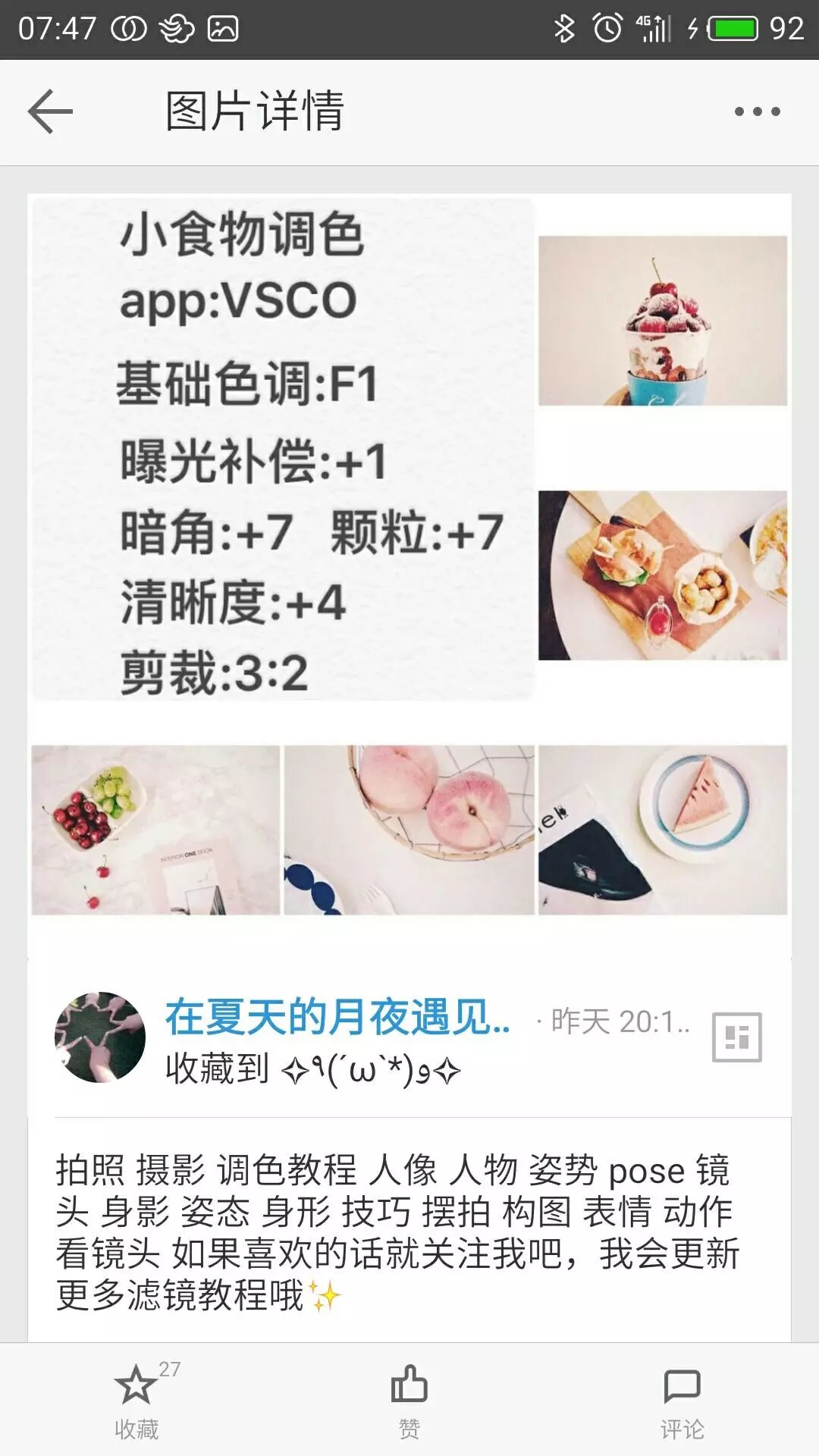Open 评论 comments
Viewport: 819px width, 1456px height.
pos(682,1399)
